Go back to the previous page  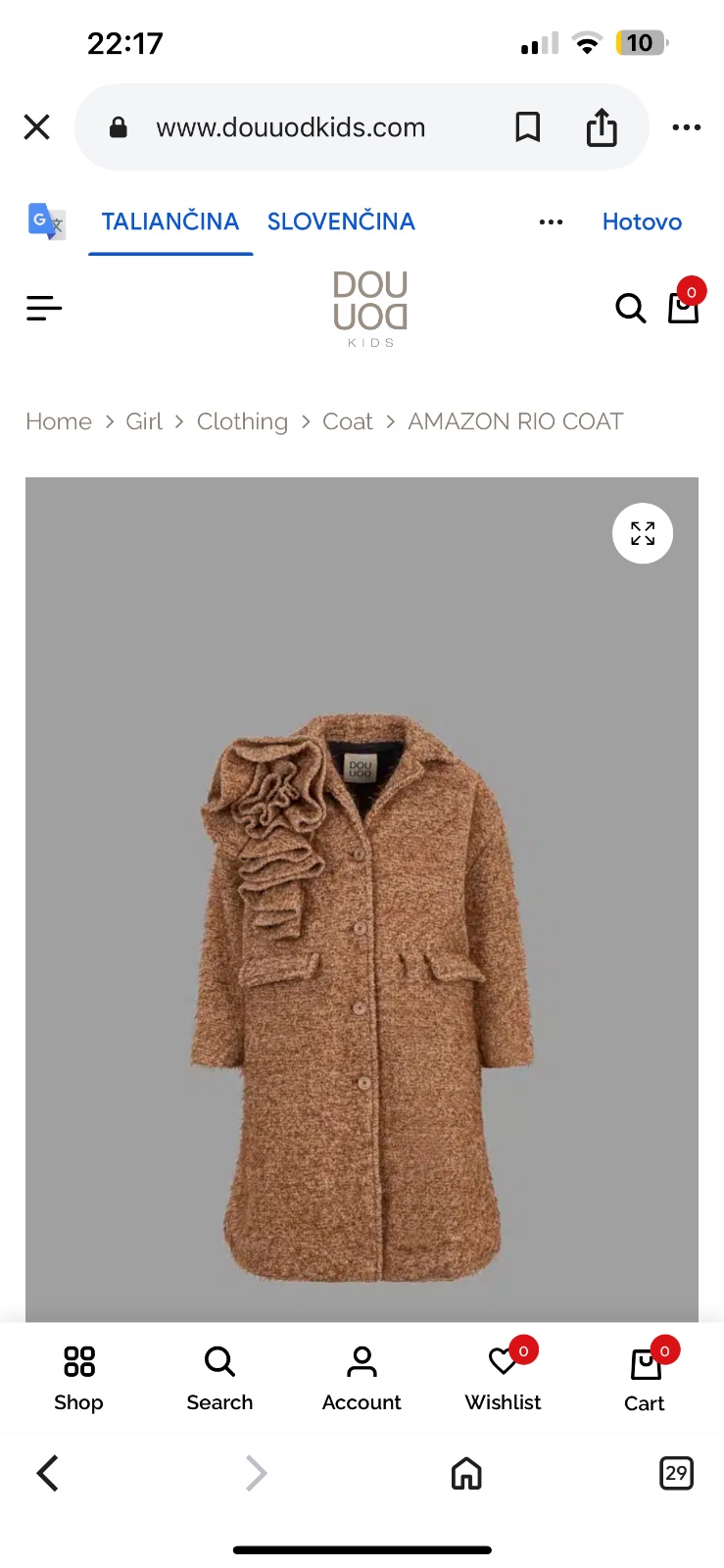click(48, 1473)
